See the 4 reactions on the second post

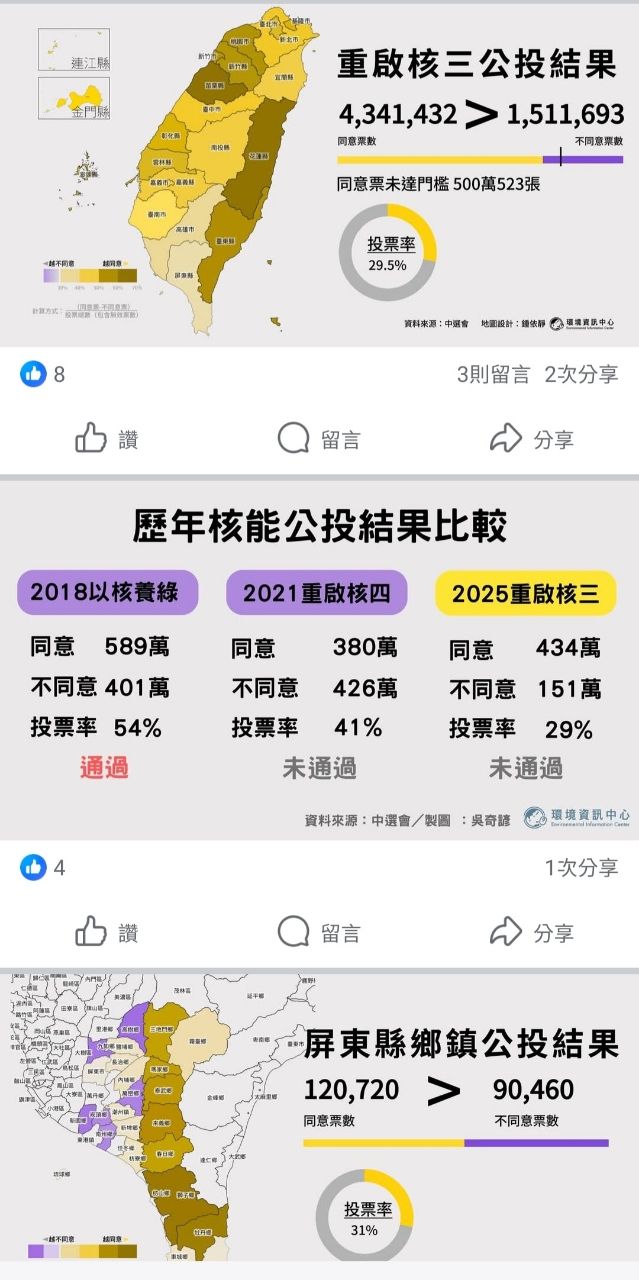(x=43, y=868)
